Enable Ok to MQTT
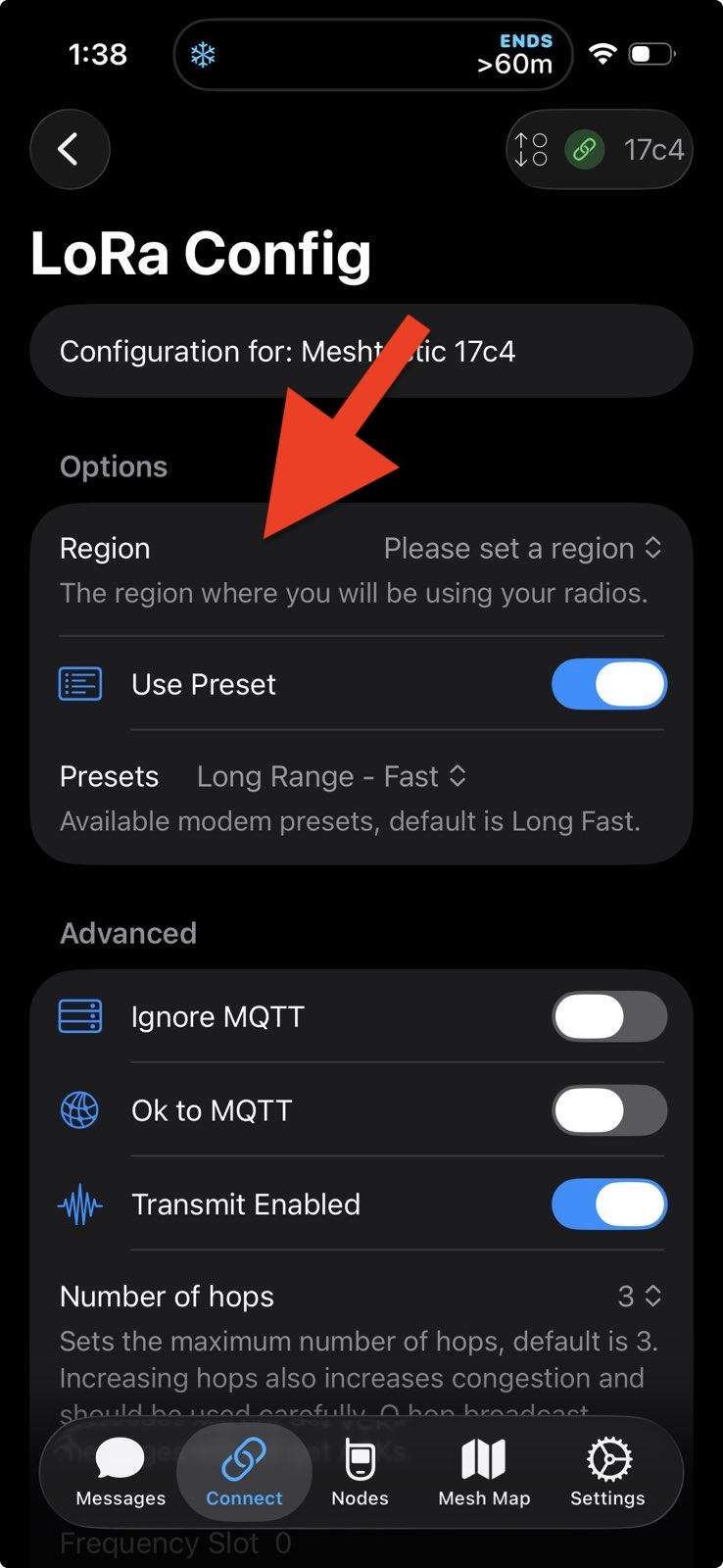 608,1110
